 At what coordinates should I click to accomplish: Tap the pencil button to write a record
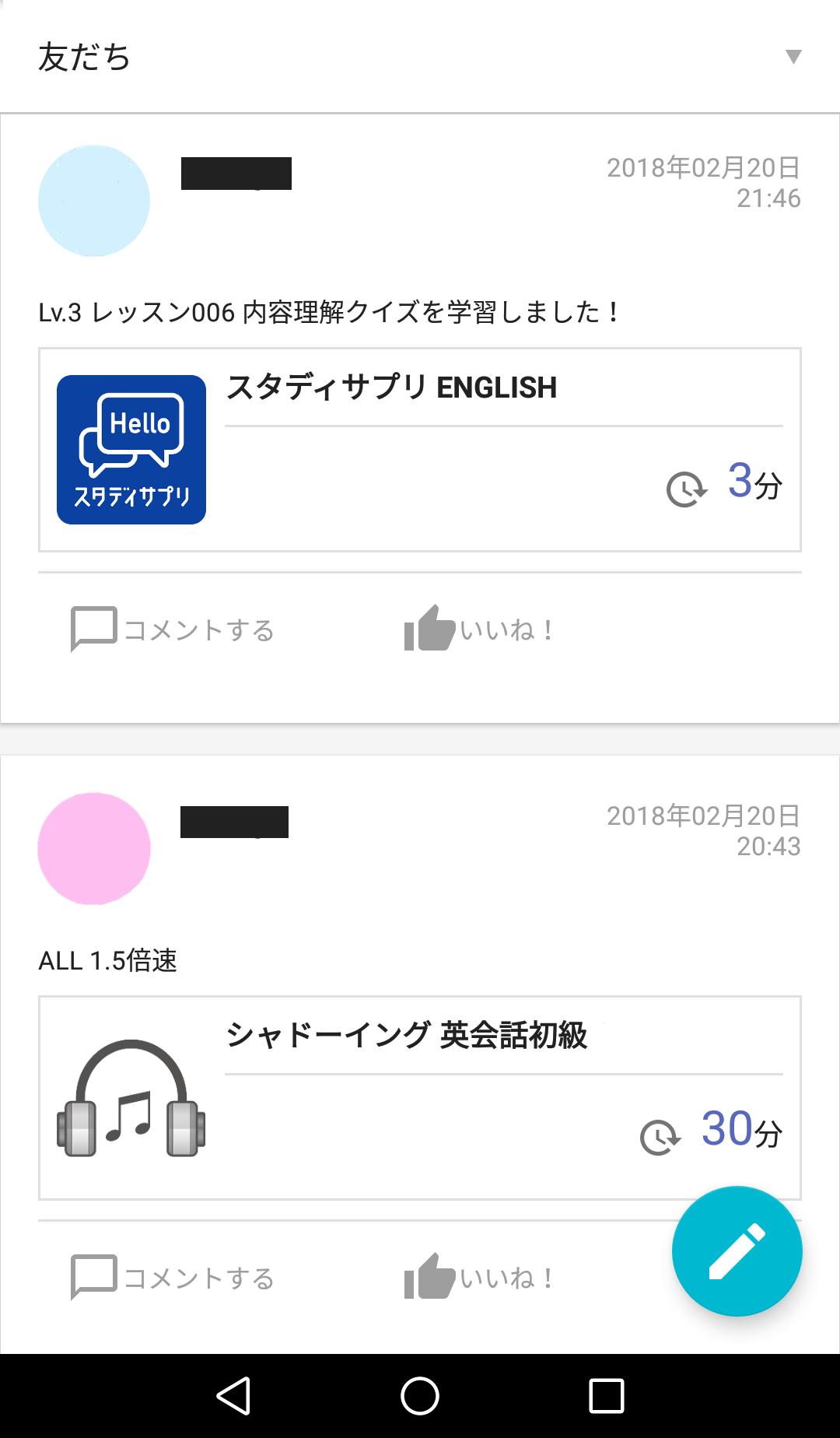[737, 1251]
